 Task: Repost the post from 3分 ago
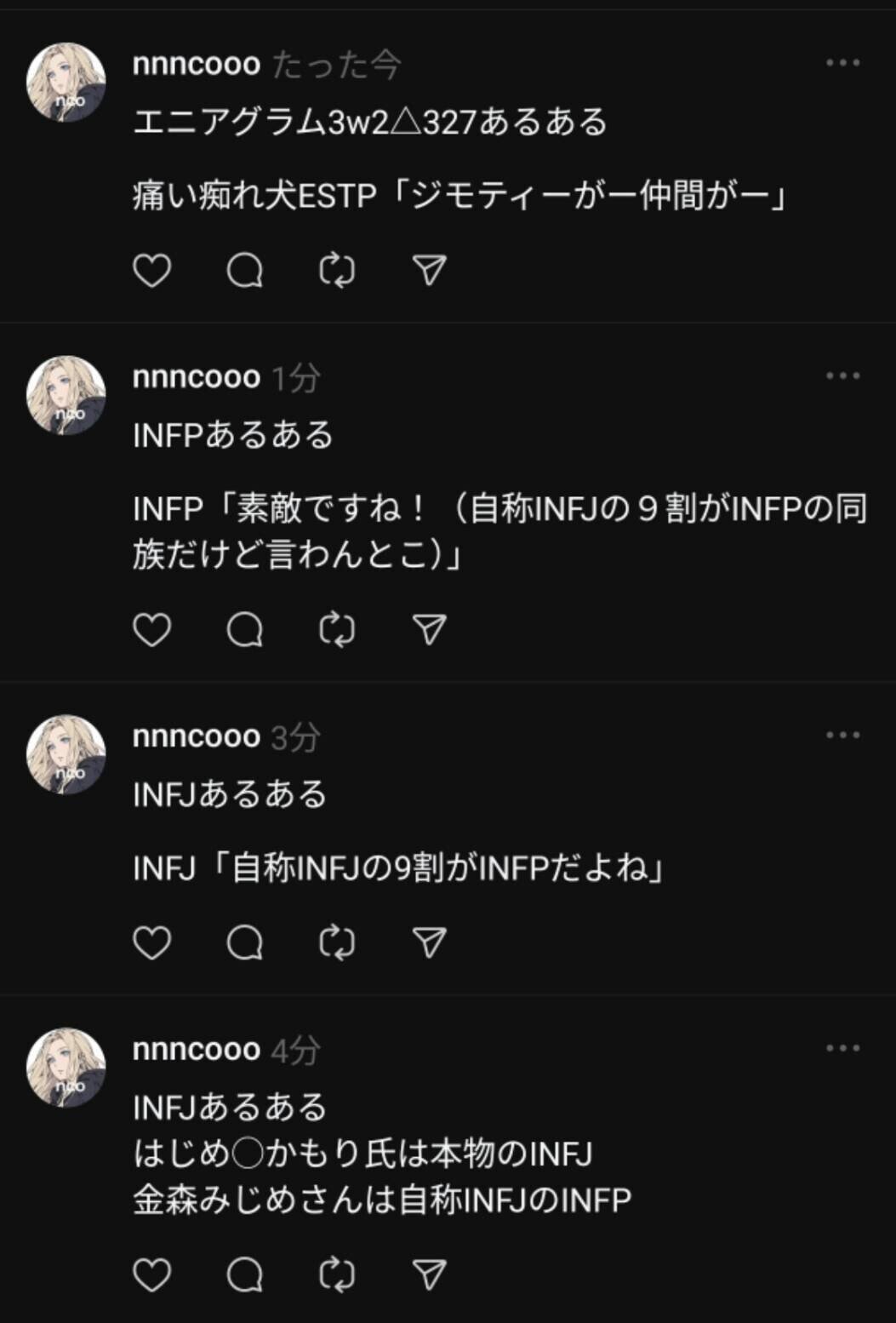tap(337, 943)
